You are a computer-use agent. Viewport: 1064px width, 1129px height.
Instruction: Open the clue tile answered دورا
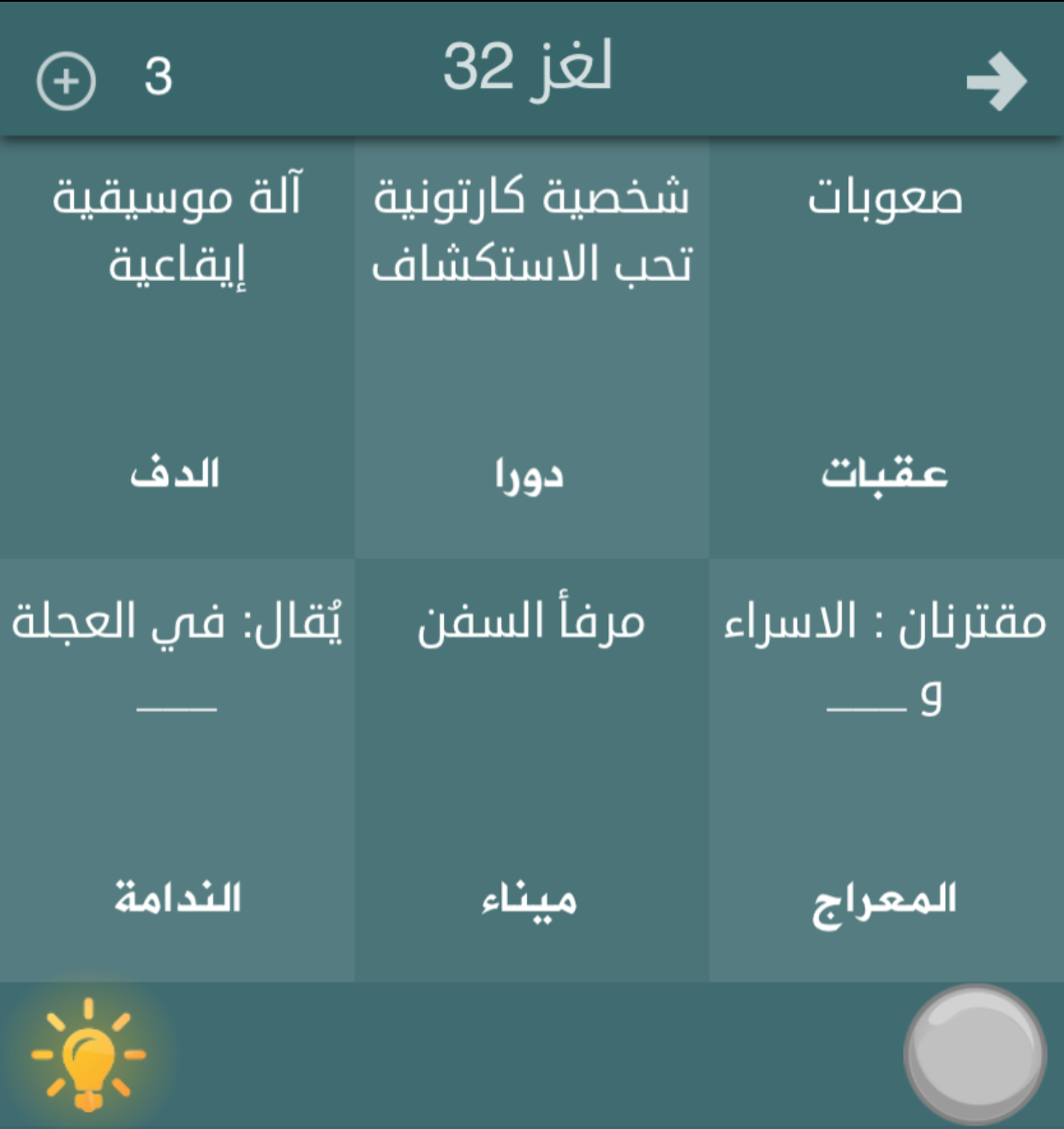pyautogui.click(x=531, y=347)
